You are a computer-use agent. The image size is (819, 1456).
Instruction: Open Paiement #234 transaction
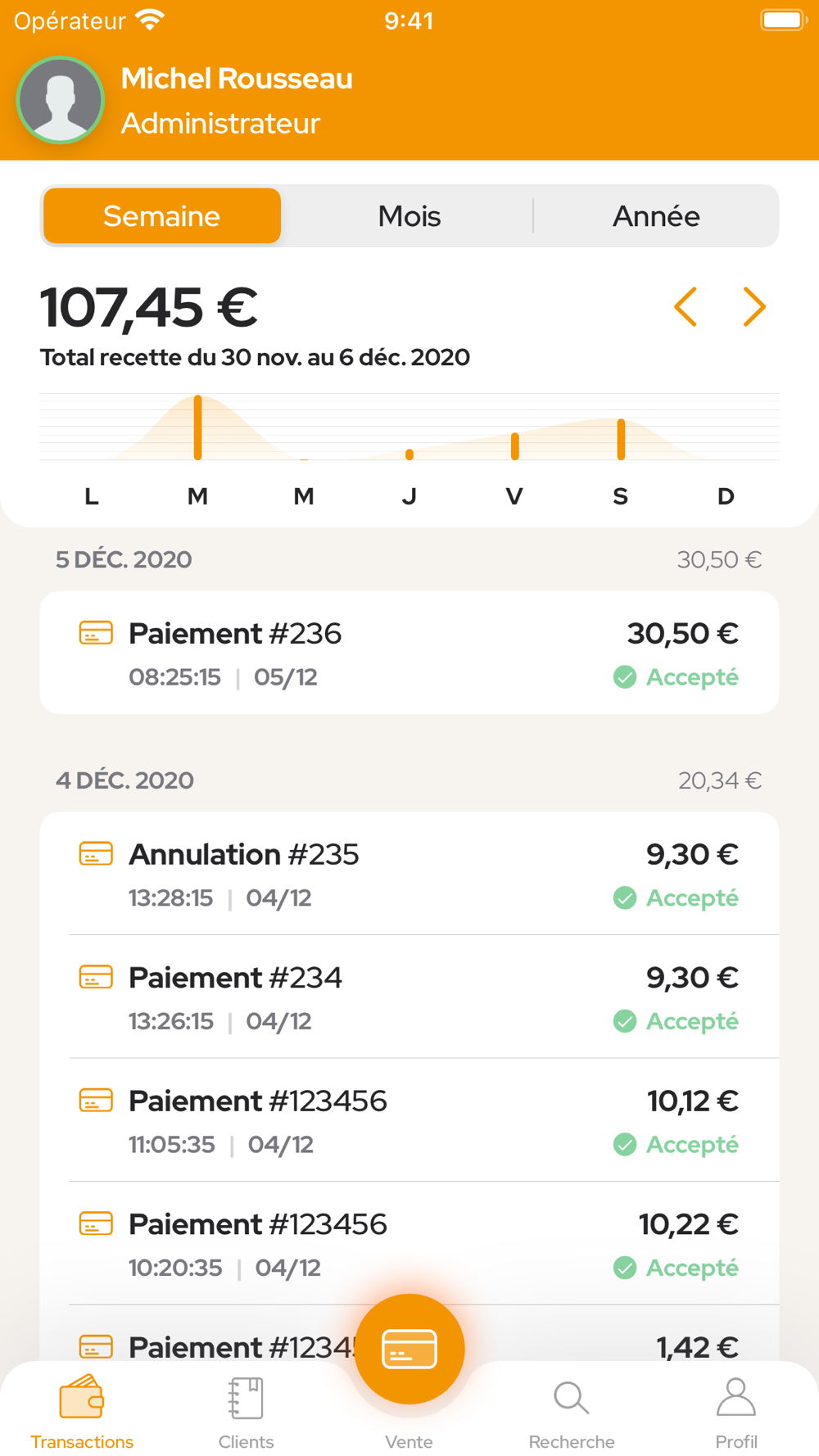pos(409,997)
